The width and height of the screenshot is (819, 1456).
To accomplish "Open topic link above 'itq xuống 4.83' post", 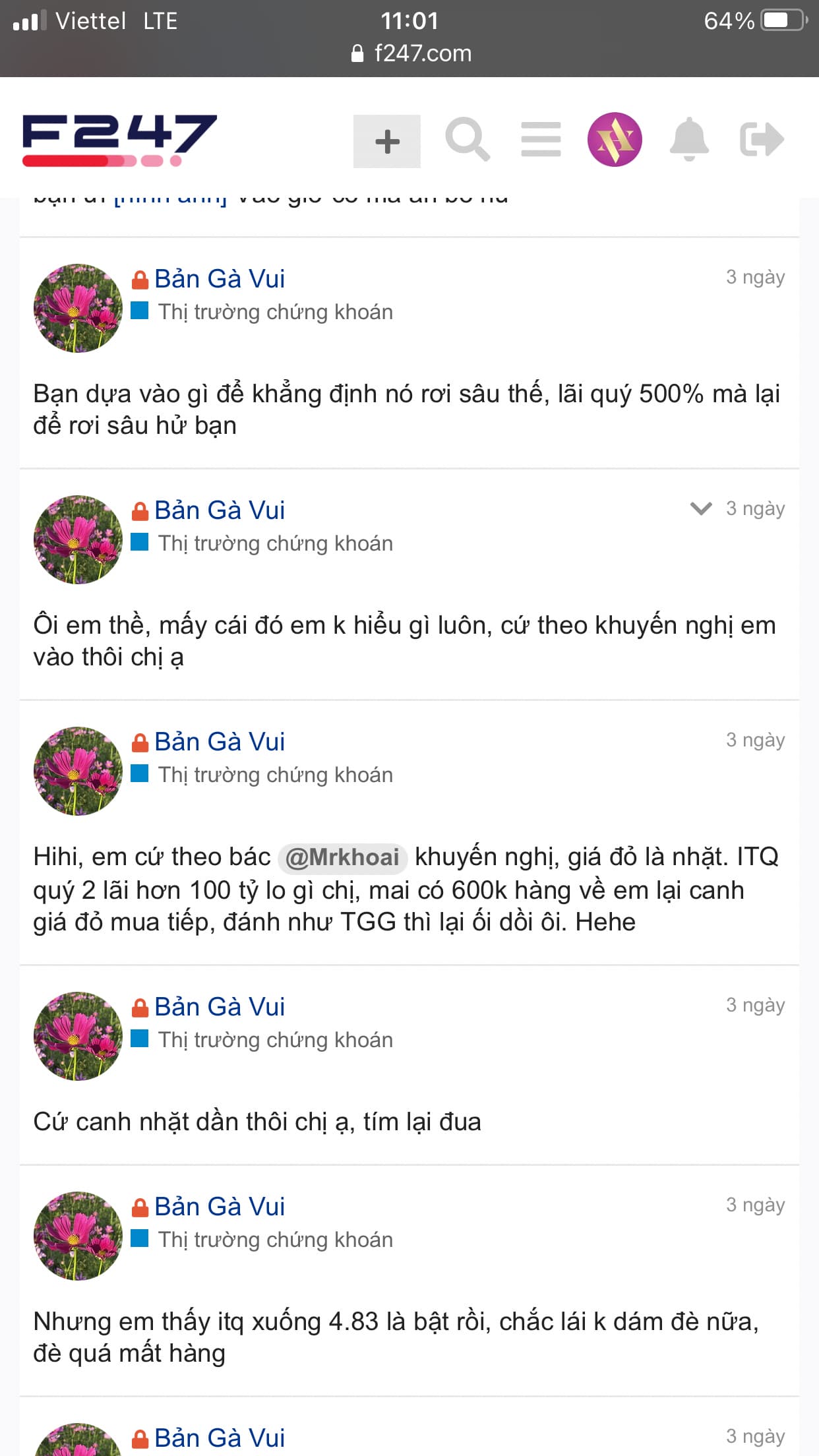I will [219, 1207].
